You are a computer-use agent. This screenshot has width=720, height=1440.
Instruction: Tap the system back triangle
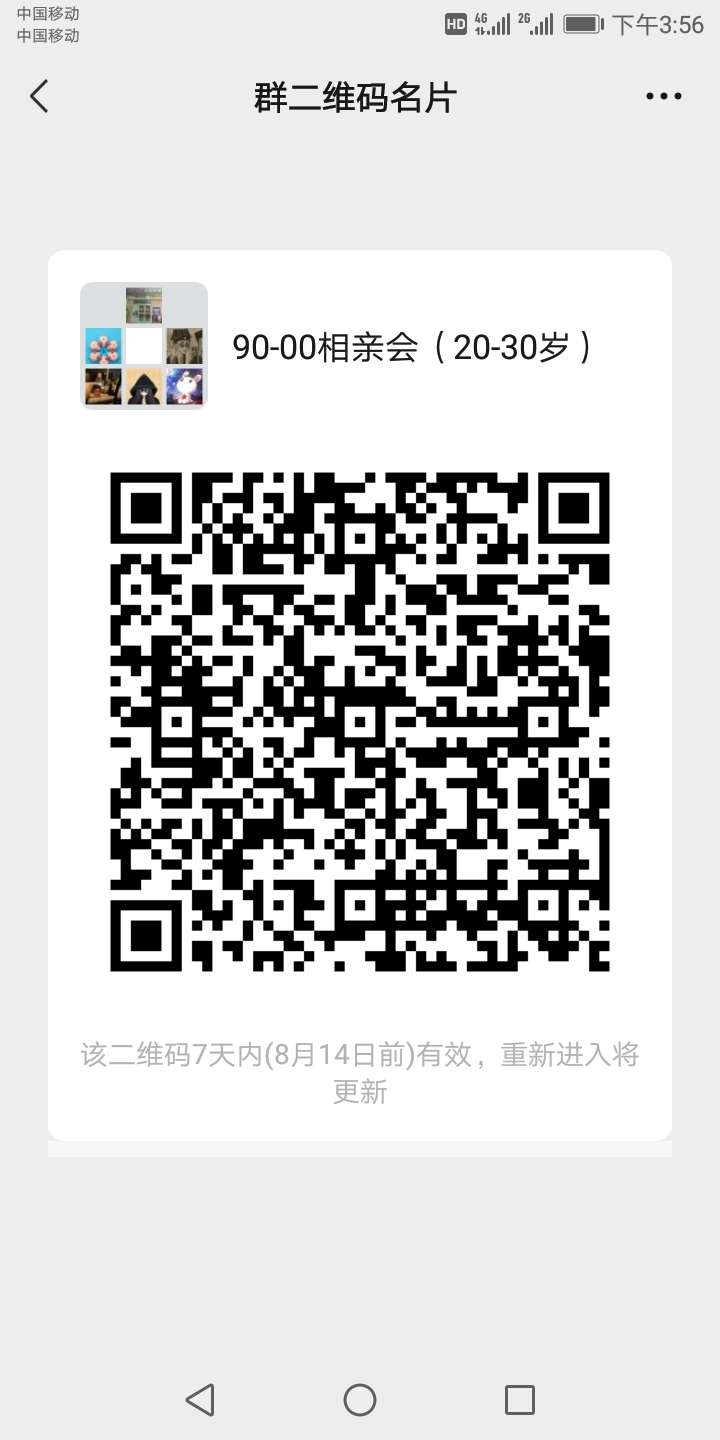pyautogui.click(x=201, y=1399)
